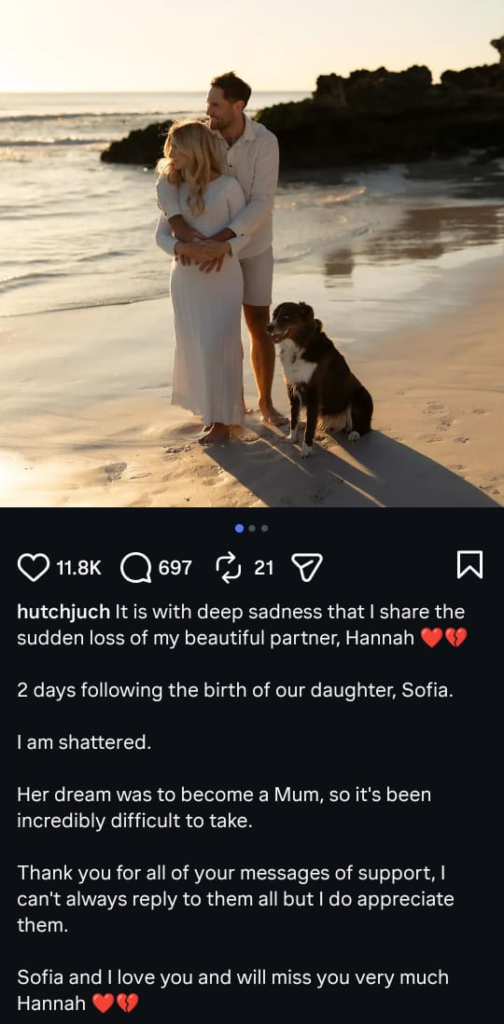Share the post via the paper plane icon
504x1024 pixels.
click(x=306, y=568)
